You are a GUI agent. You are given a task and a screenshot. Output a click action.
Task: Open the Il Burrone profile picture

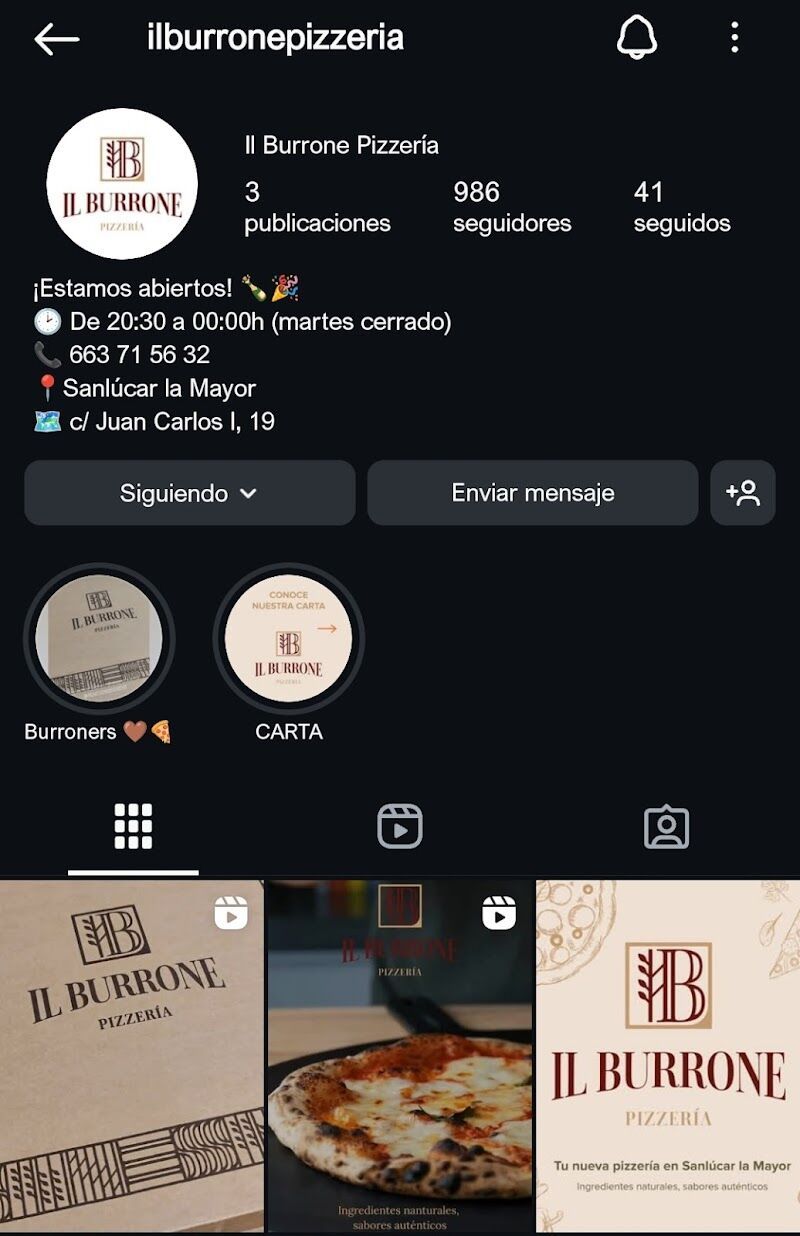pos(122,184)
